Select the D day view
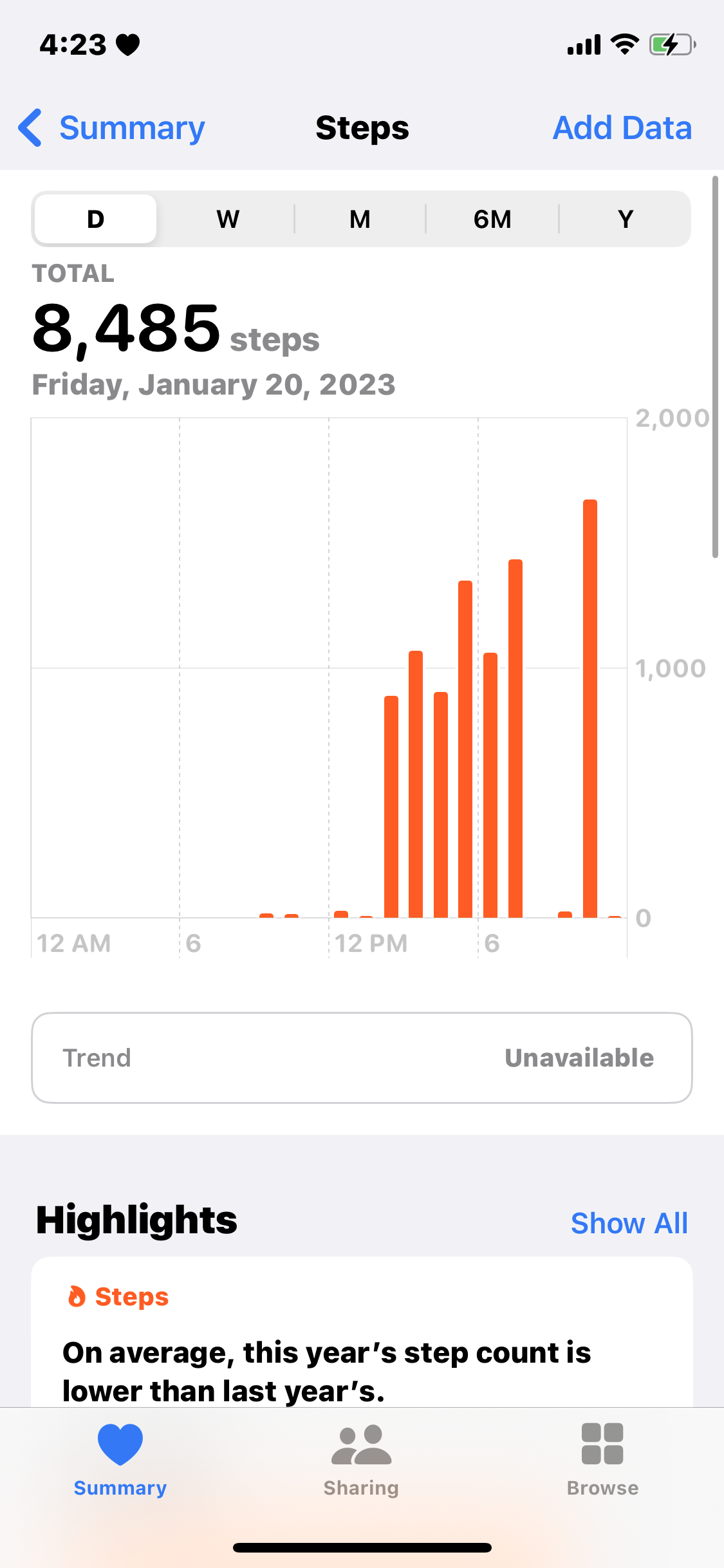 [x=95, y=219]
